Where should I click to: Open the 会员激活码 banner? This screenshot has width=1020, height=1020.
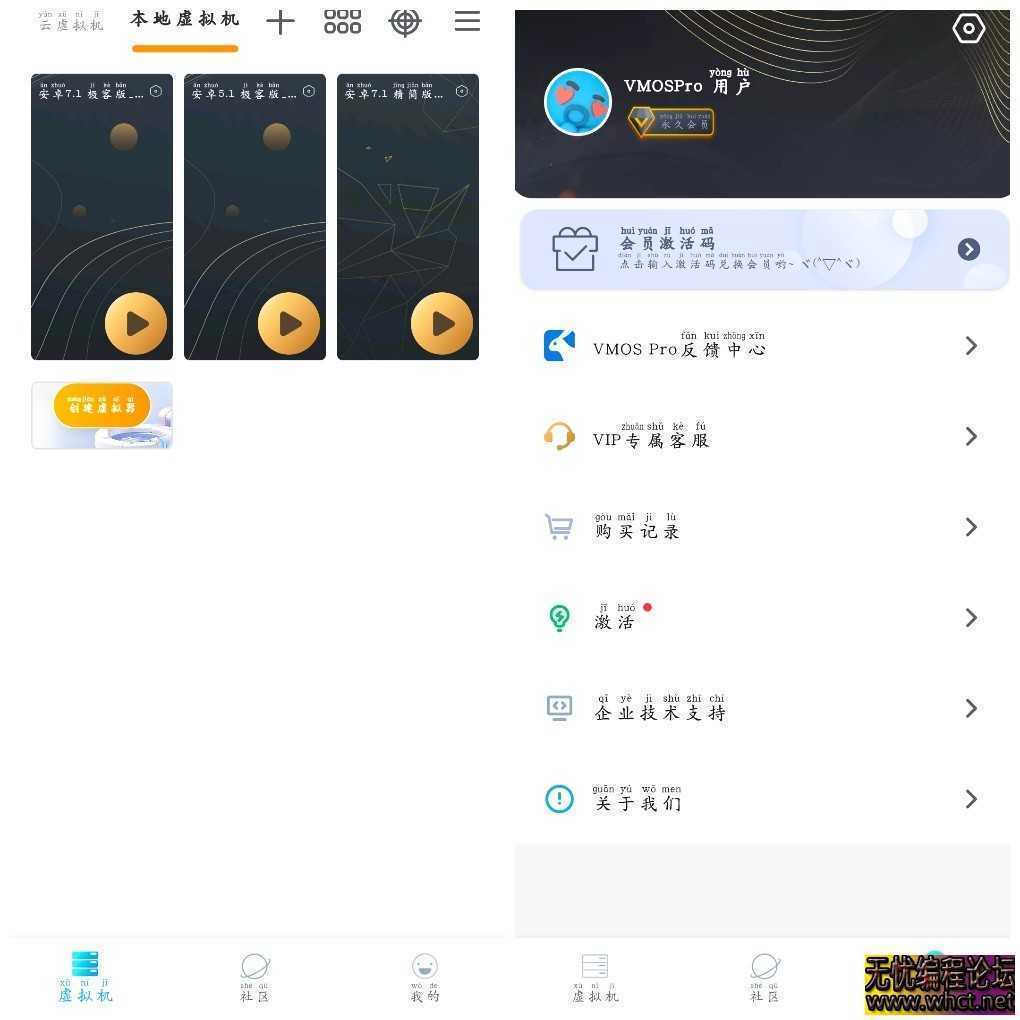[764, 250]
